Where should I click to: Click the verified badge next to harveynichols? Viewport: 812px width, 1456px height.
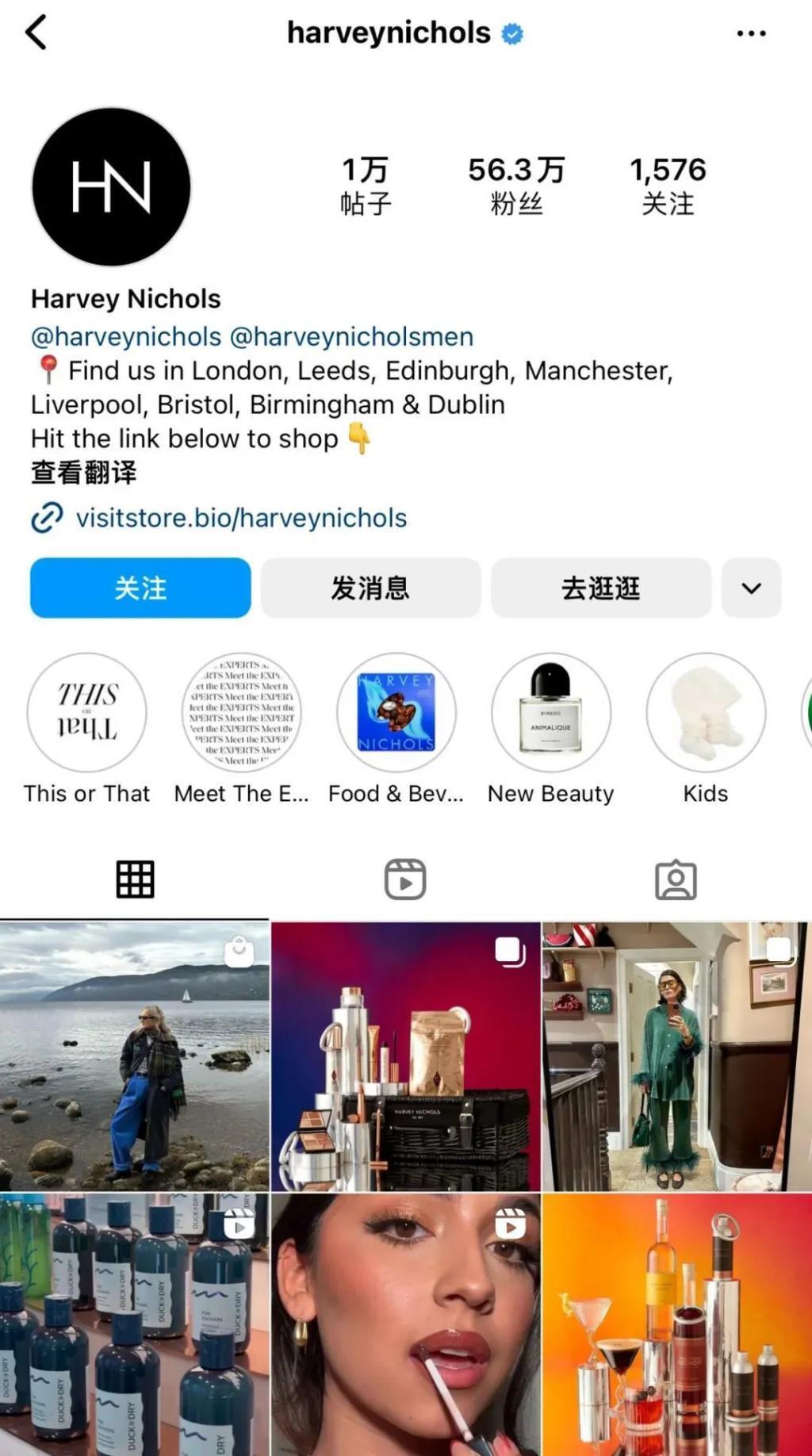[x=511, y=33]
